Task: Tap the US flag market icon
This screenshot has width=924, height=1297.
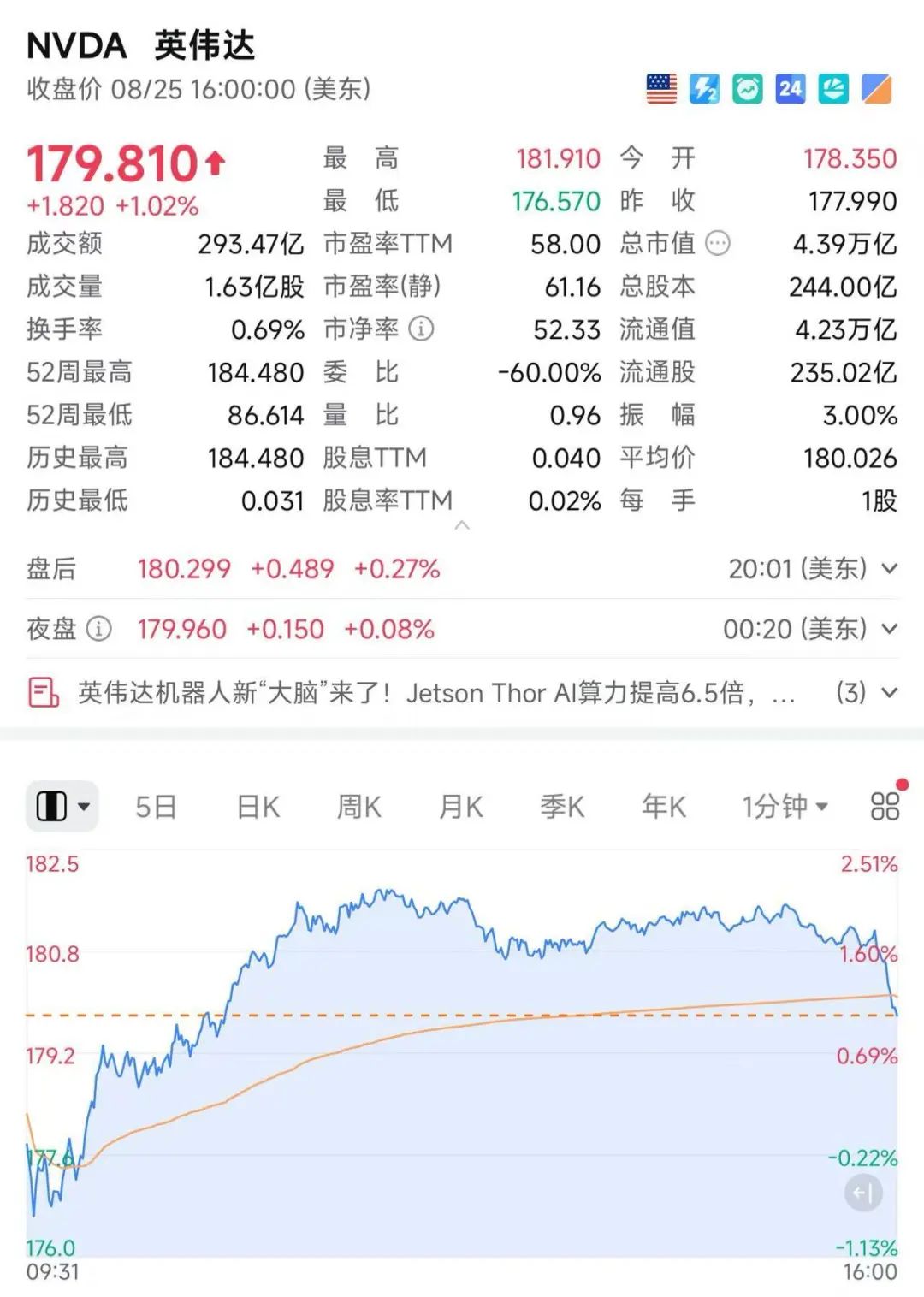Action: click(661, 88)
